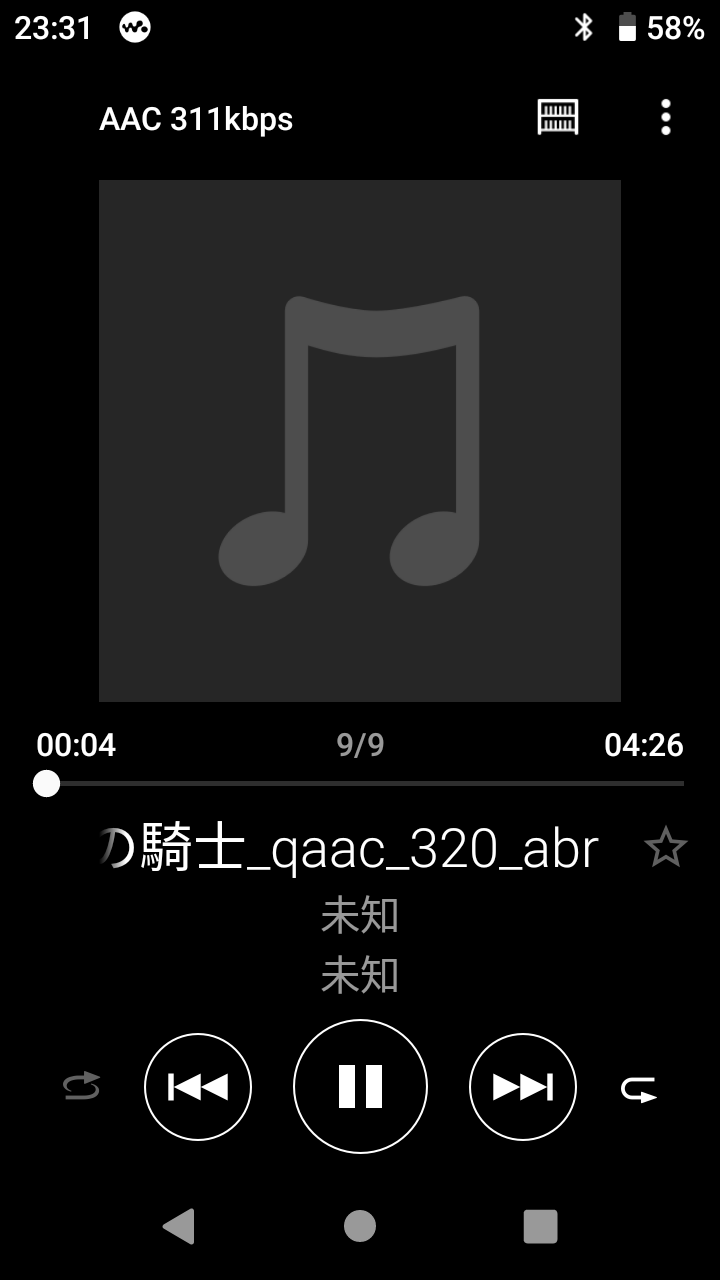
Task: Tap the system back button
Action: (x=178, y=1226)
